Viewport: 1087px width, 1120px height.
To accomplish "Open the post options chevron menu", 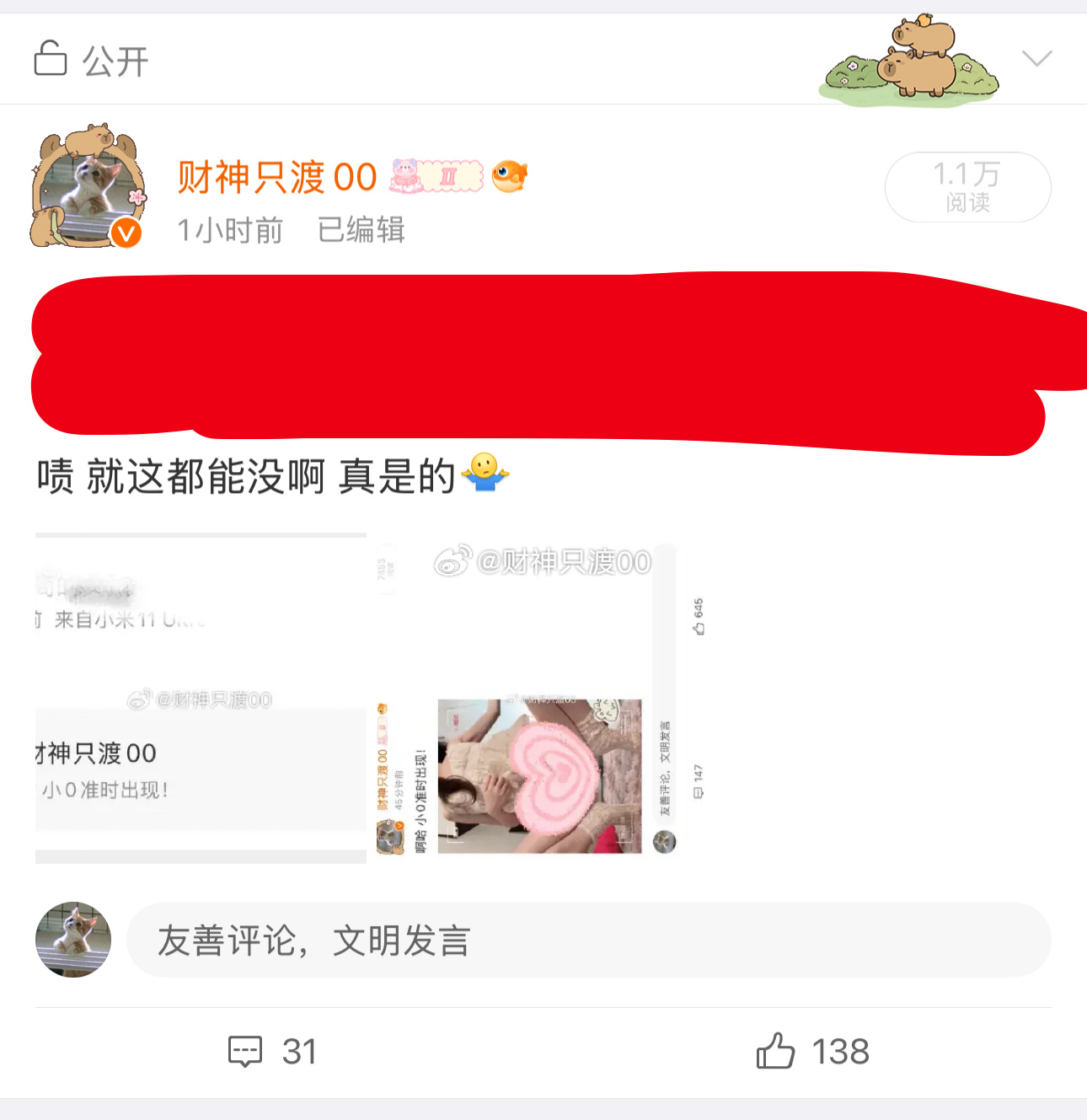I will point(1036,59).
